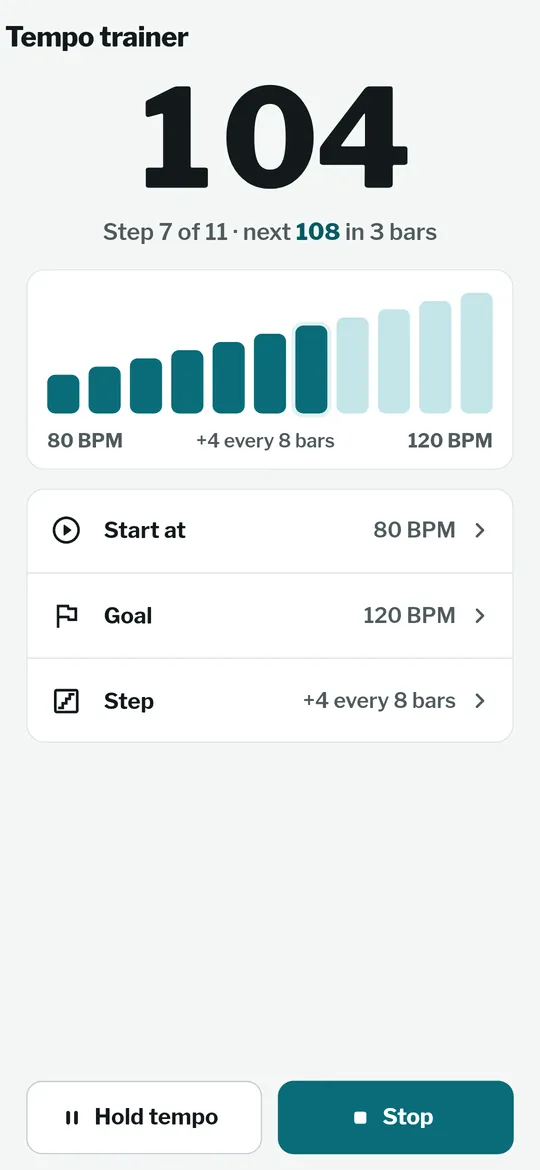
Task: Tap the Hold tempo button
Action: point(144,1117)
